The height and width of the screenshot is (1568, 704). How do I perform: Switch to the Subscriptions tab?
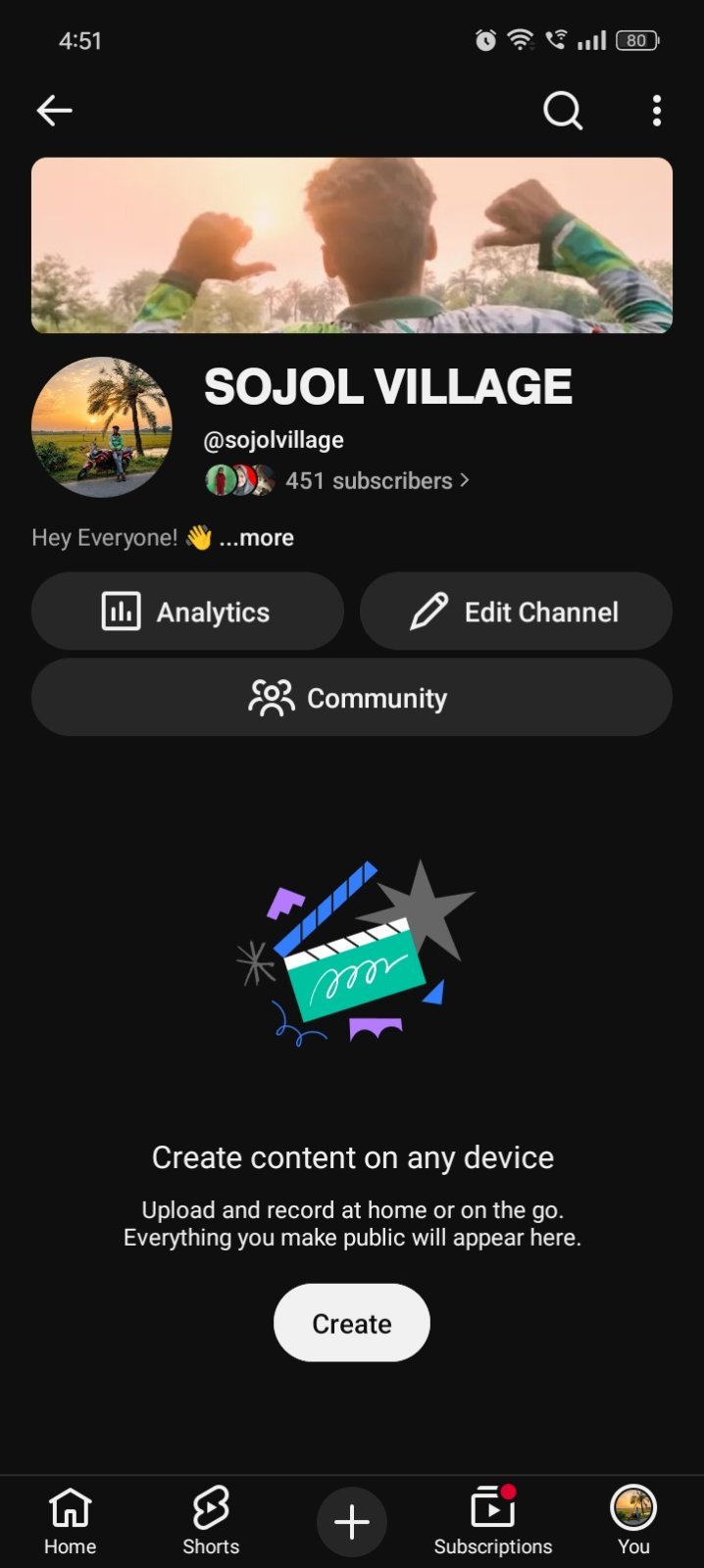click(493, 1521)
